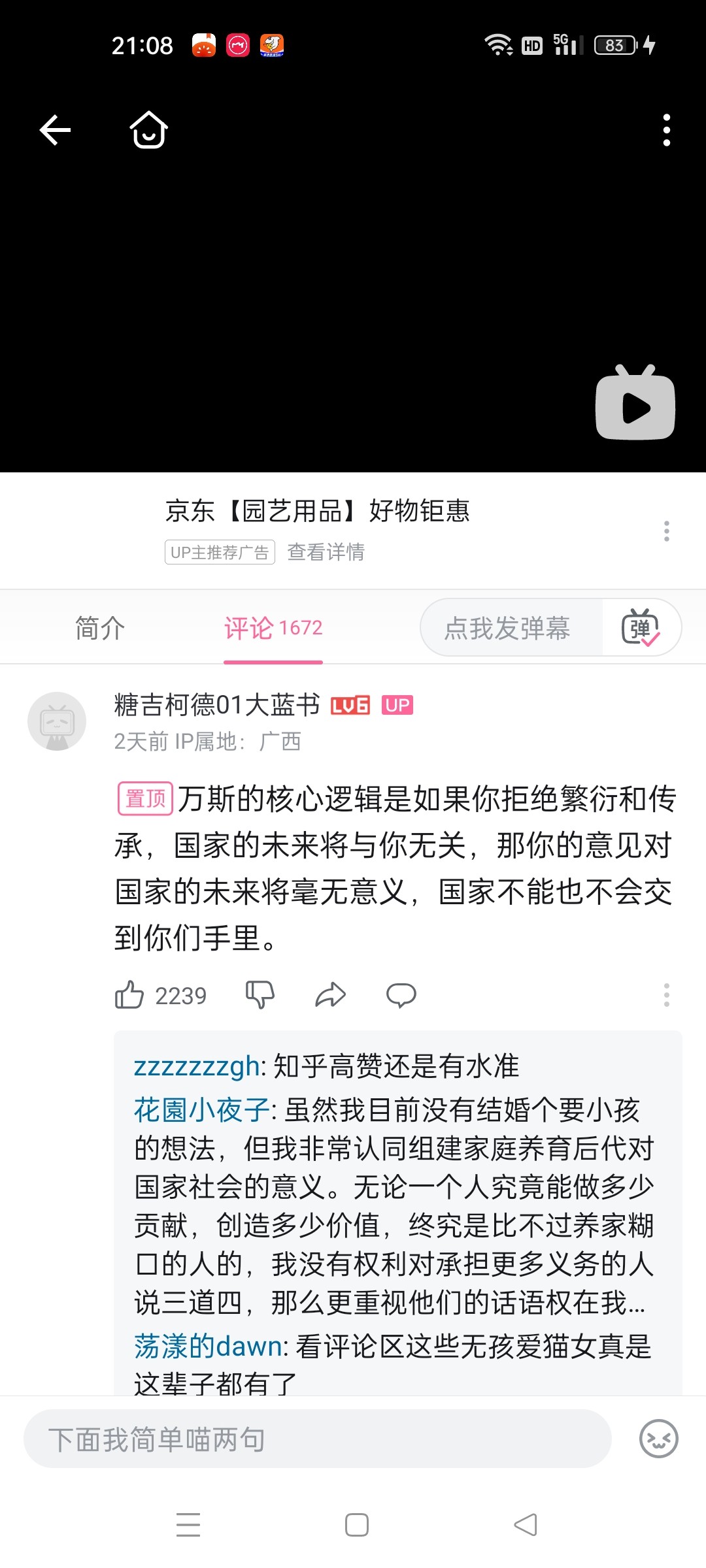
Task: Switch to the 简介 tab
Action: point(99,628)
